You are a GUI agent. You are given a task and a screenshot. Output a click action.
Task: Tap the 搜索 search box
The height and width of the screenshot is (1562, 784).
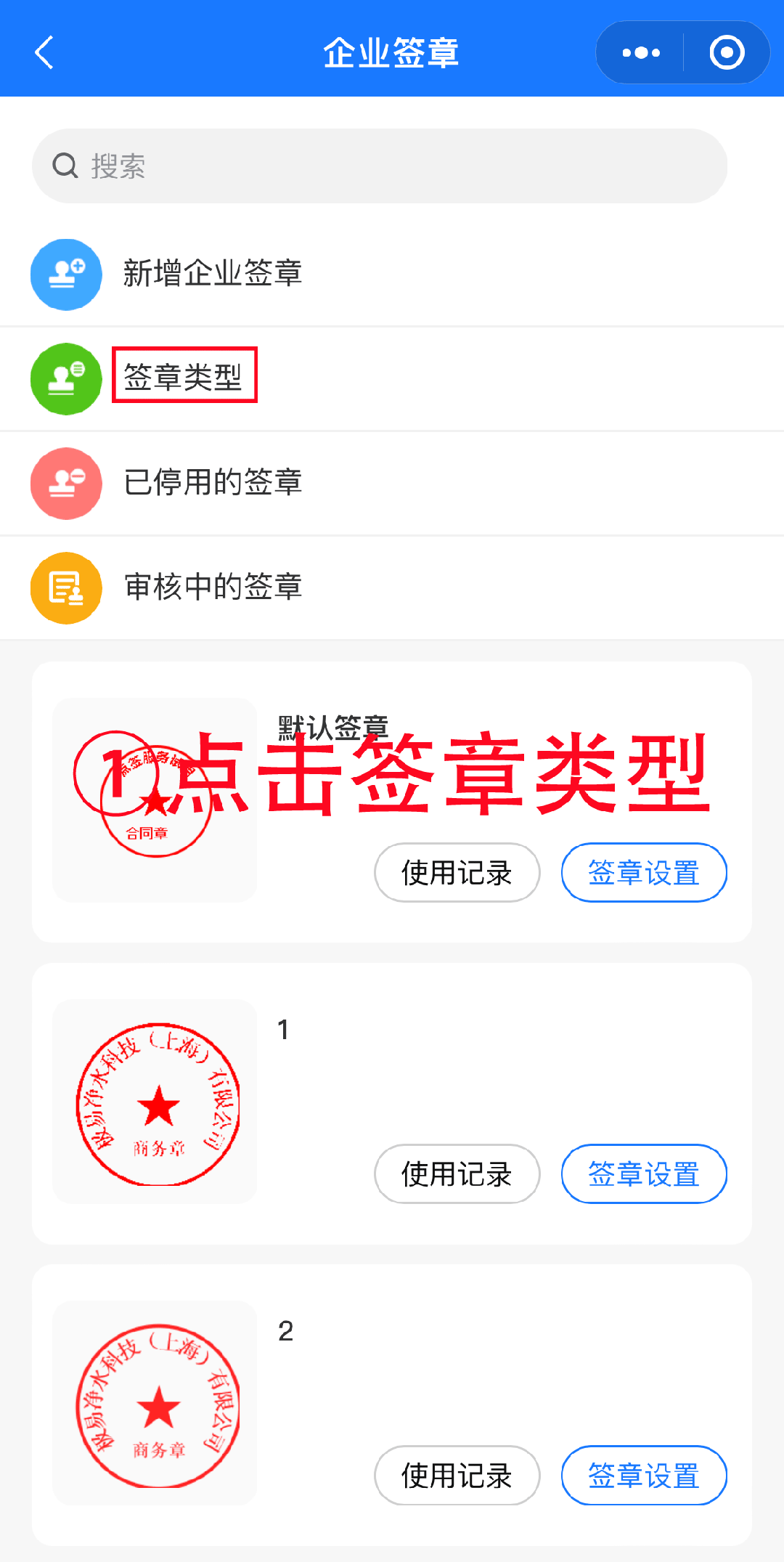(x=380, y=166)
